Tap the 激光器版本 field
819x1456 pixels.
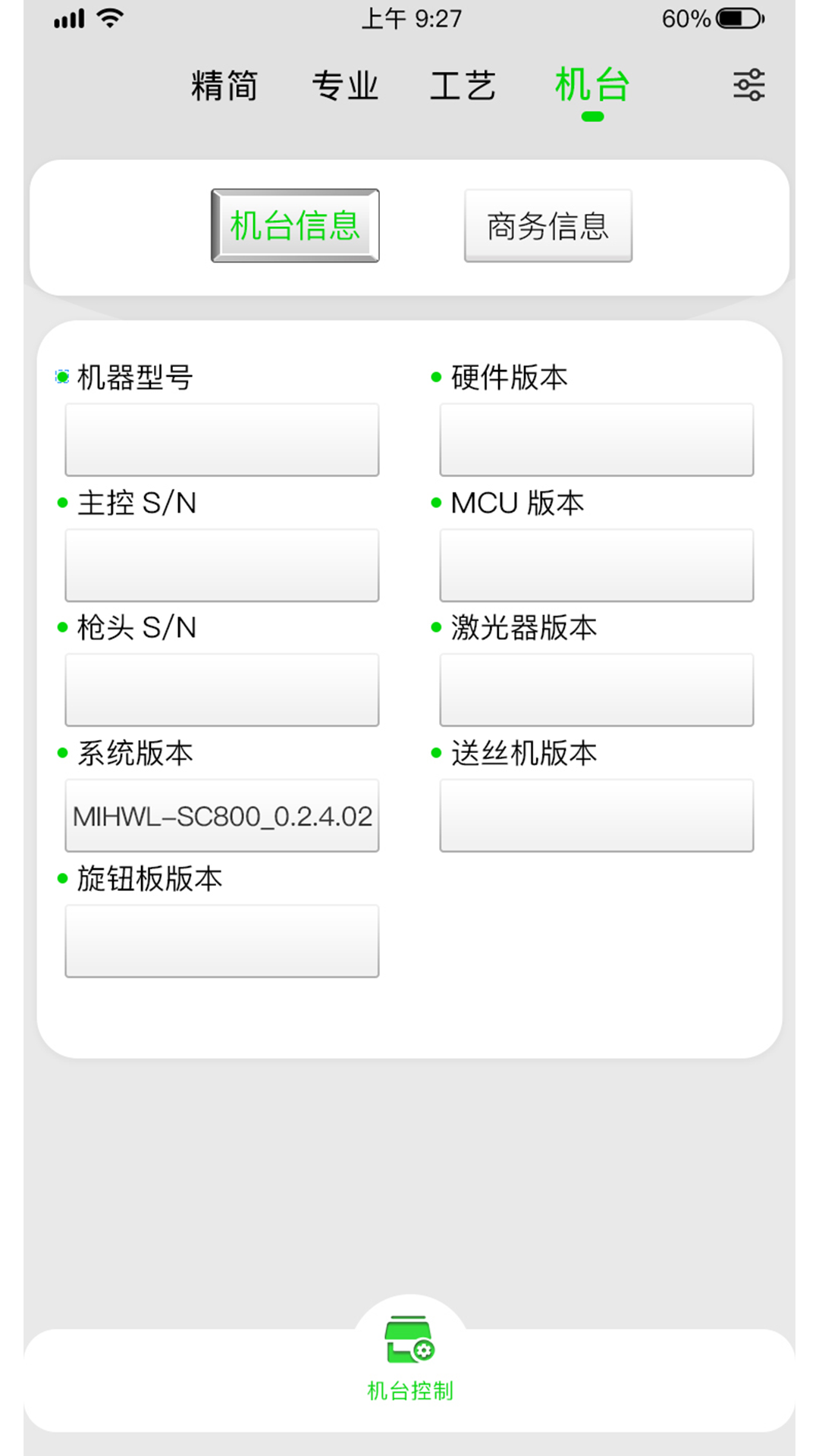[x=597, y=690]
